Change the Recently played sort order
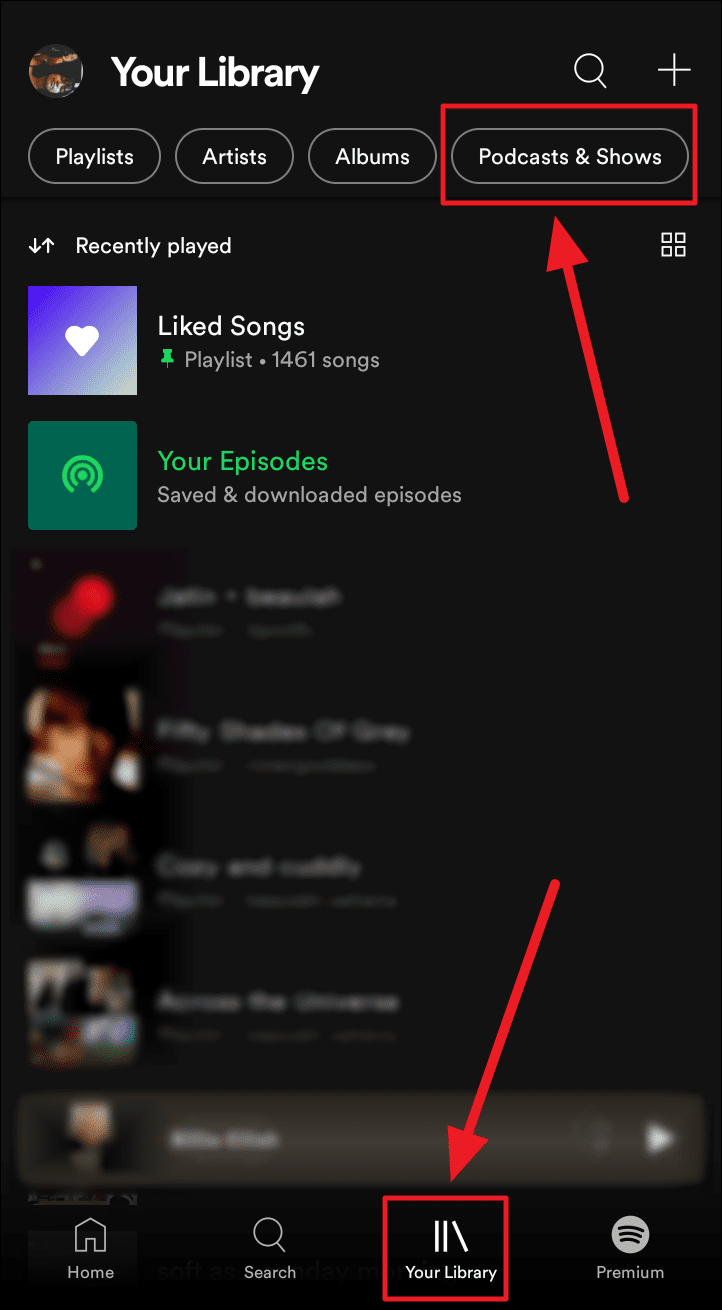The image size is (722, 1310). (130, 246)
